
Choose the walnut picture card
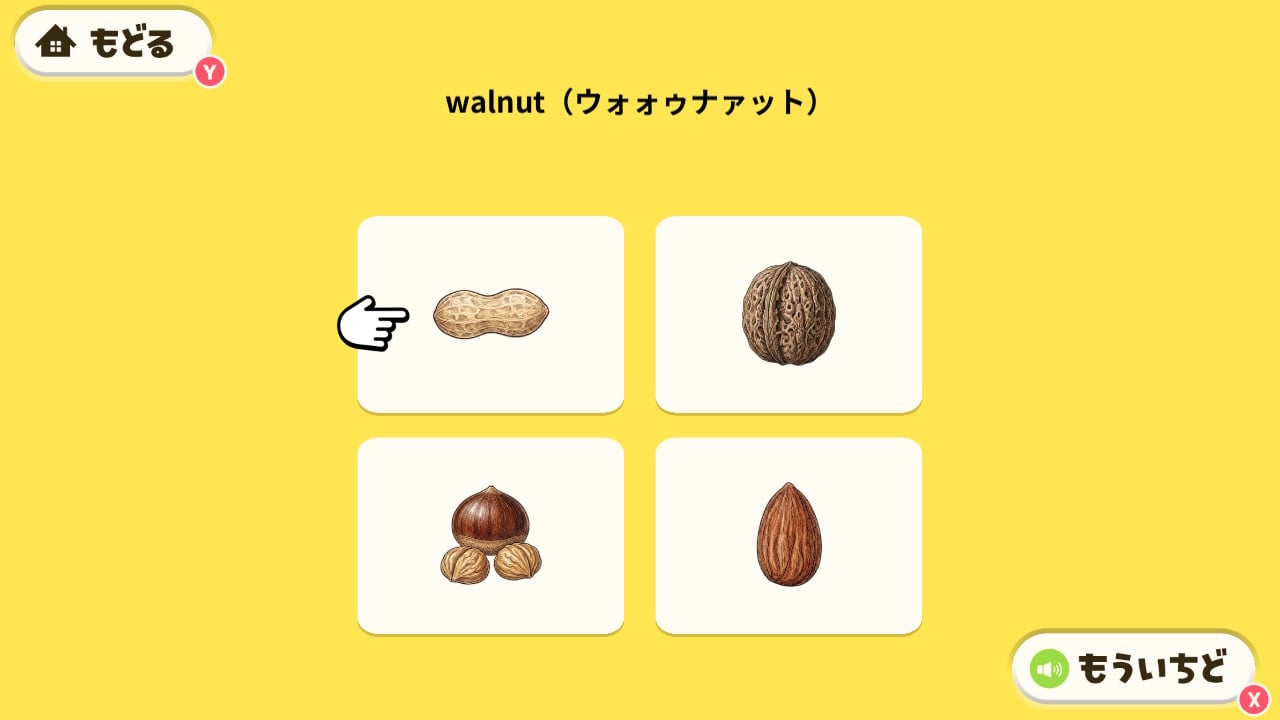tap(788, 314)
